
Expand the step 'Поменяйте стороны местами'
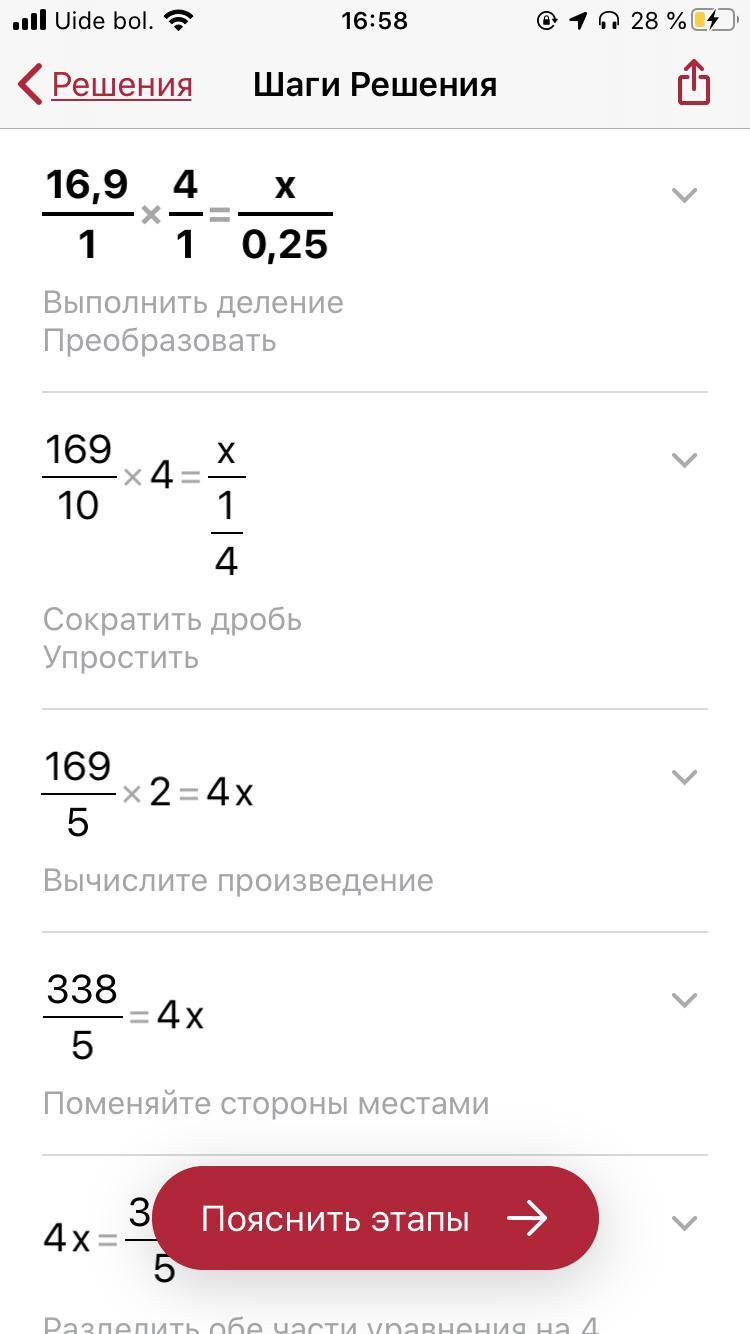click(x=684, y=1000)
